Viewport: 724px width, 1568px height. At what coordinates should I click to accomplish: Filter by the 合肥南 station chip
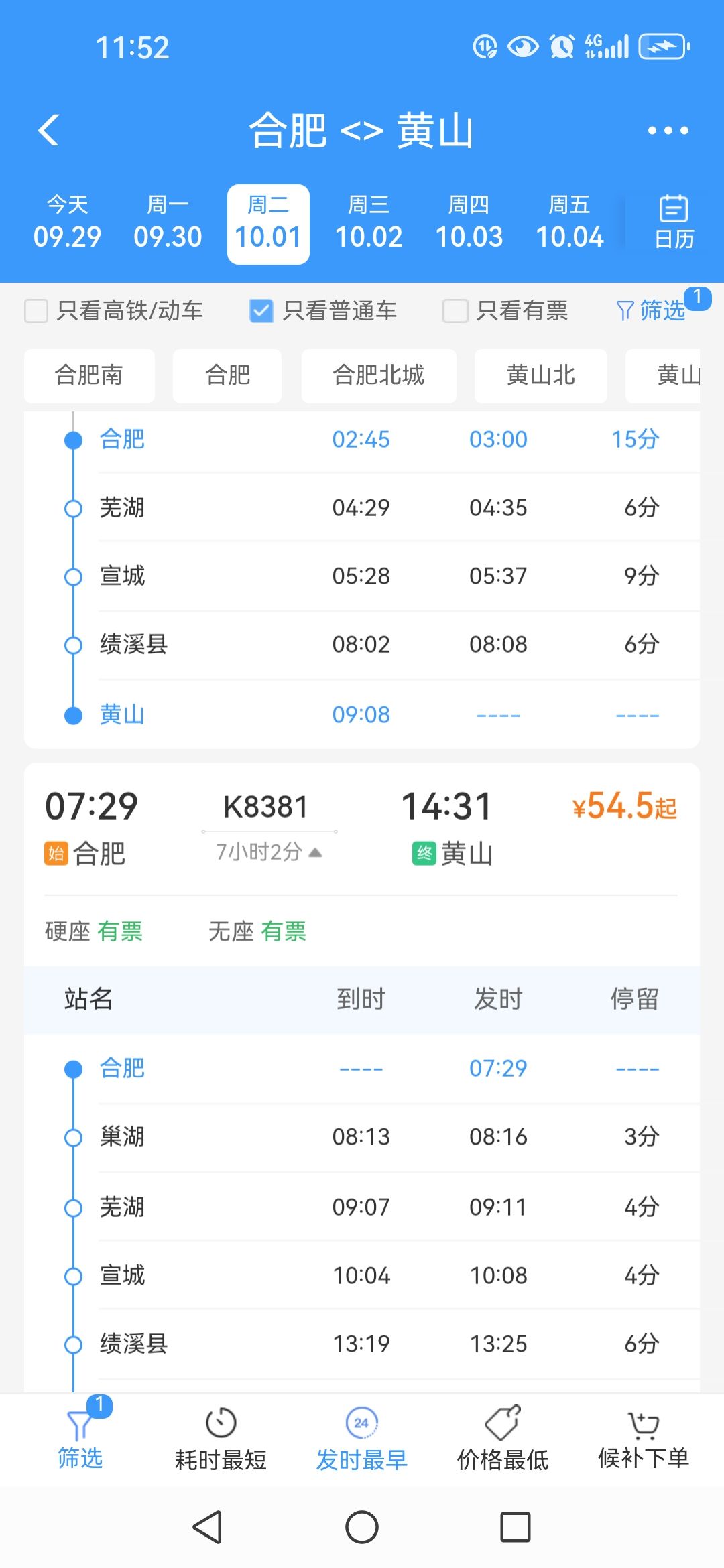click(89, 375)
